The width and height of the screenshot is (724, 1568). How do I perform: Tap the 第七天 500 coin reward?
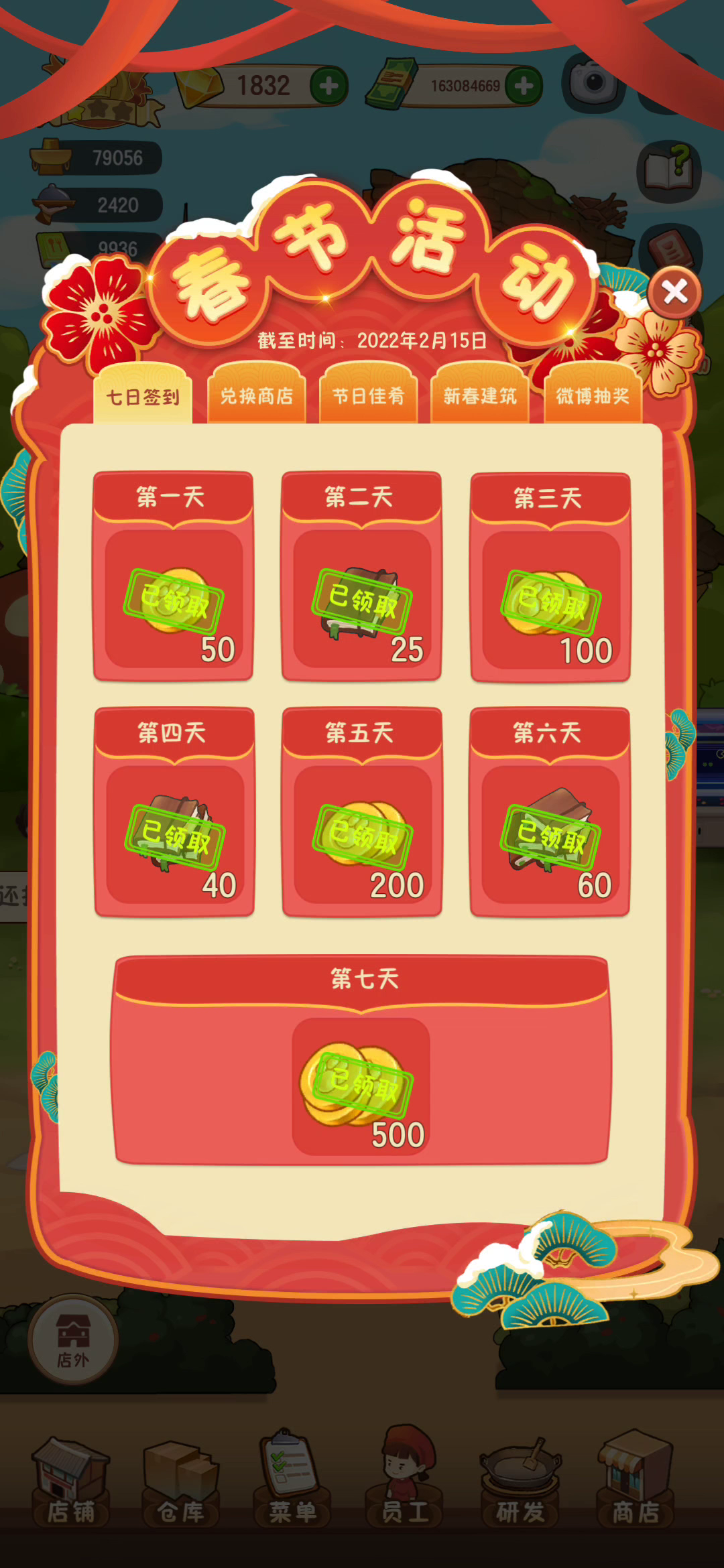tap(361, 1086)
